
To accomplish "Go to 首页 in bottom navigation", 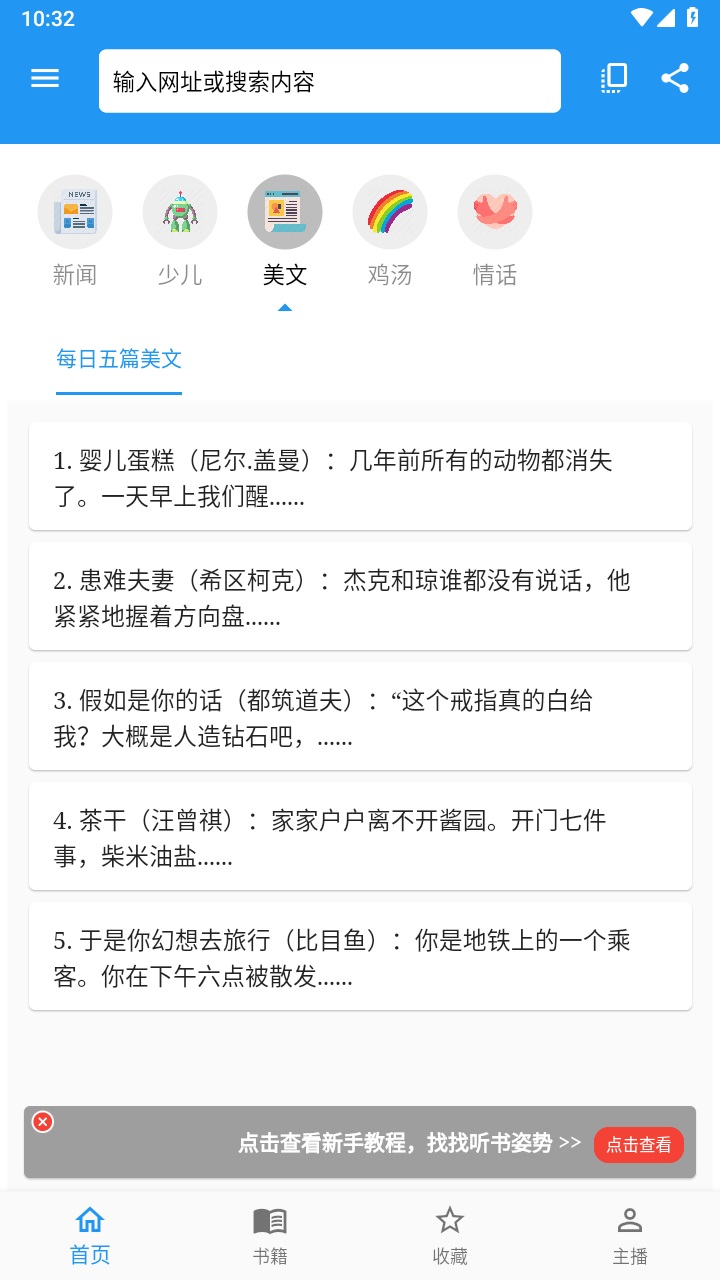I will point(90,1232).
